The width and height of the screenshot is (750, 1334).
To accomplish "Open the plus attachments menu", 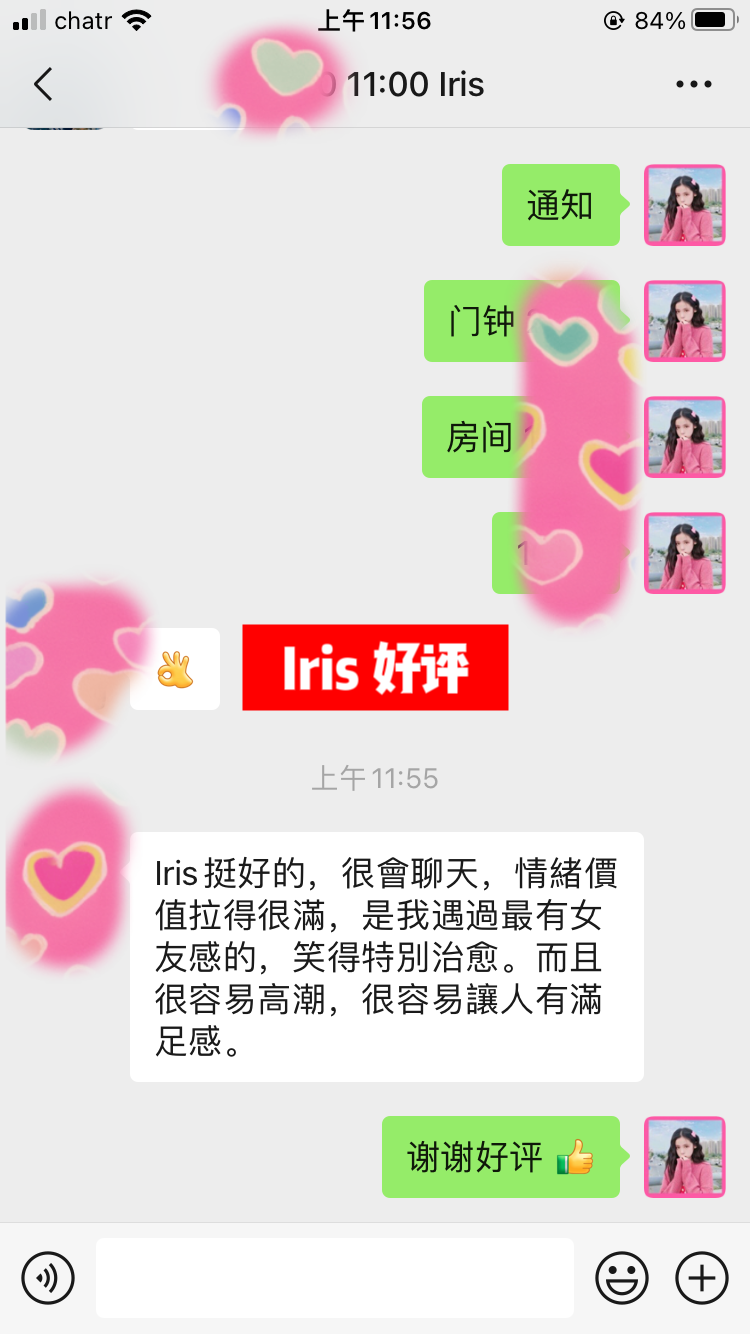I will (x=702, y=1277).
